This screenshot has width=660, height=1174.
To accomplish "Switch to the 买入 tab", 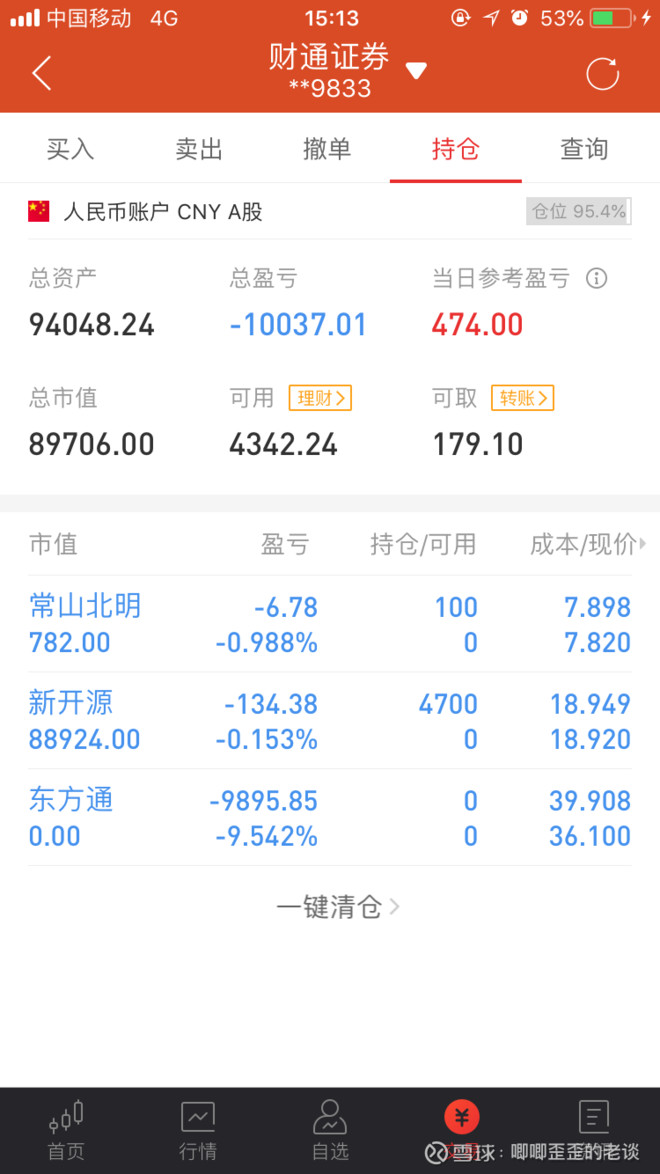I will click(70, 149).
